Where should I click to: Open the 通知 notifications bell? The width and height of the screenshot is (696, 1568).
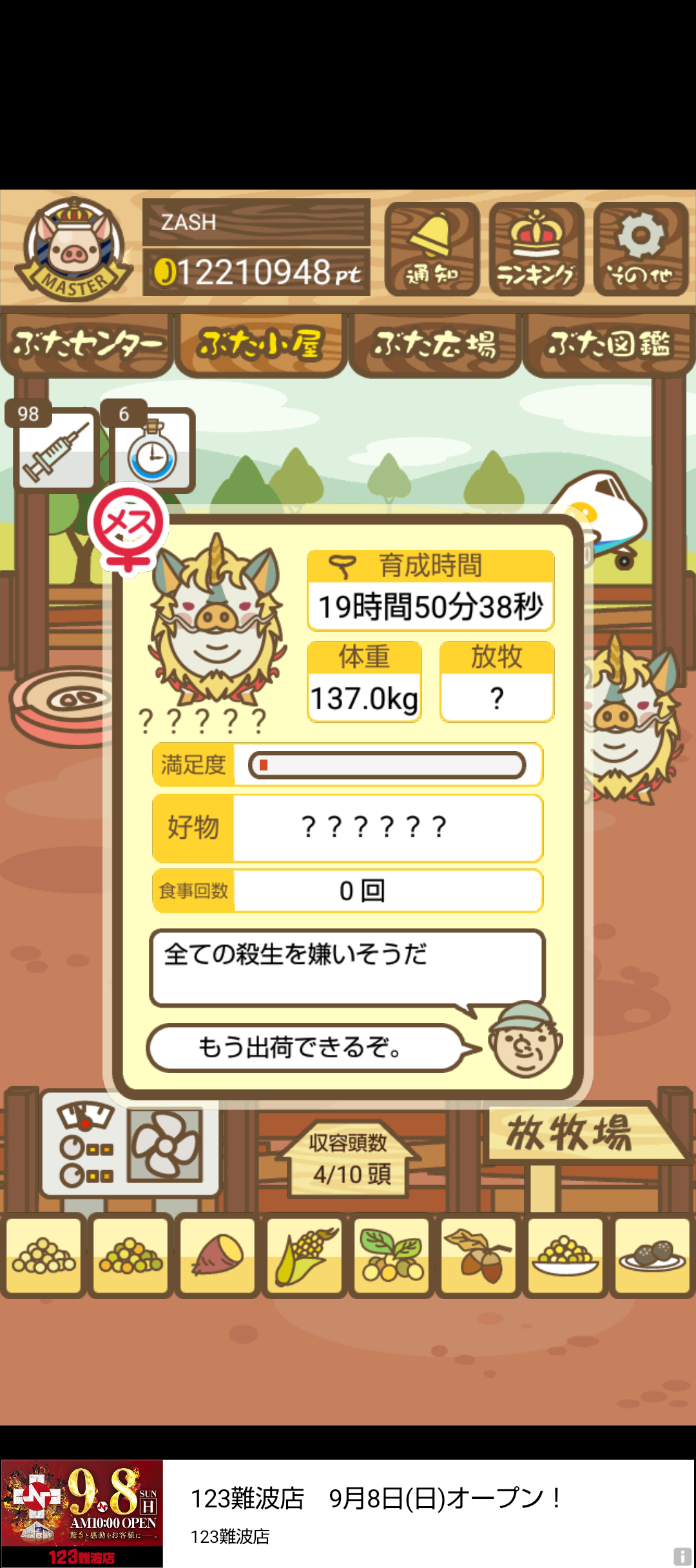pyautogui.click(x=432, y=249)
